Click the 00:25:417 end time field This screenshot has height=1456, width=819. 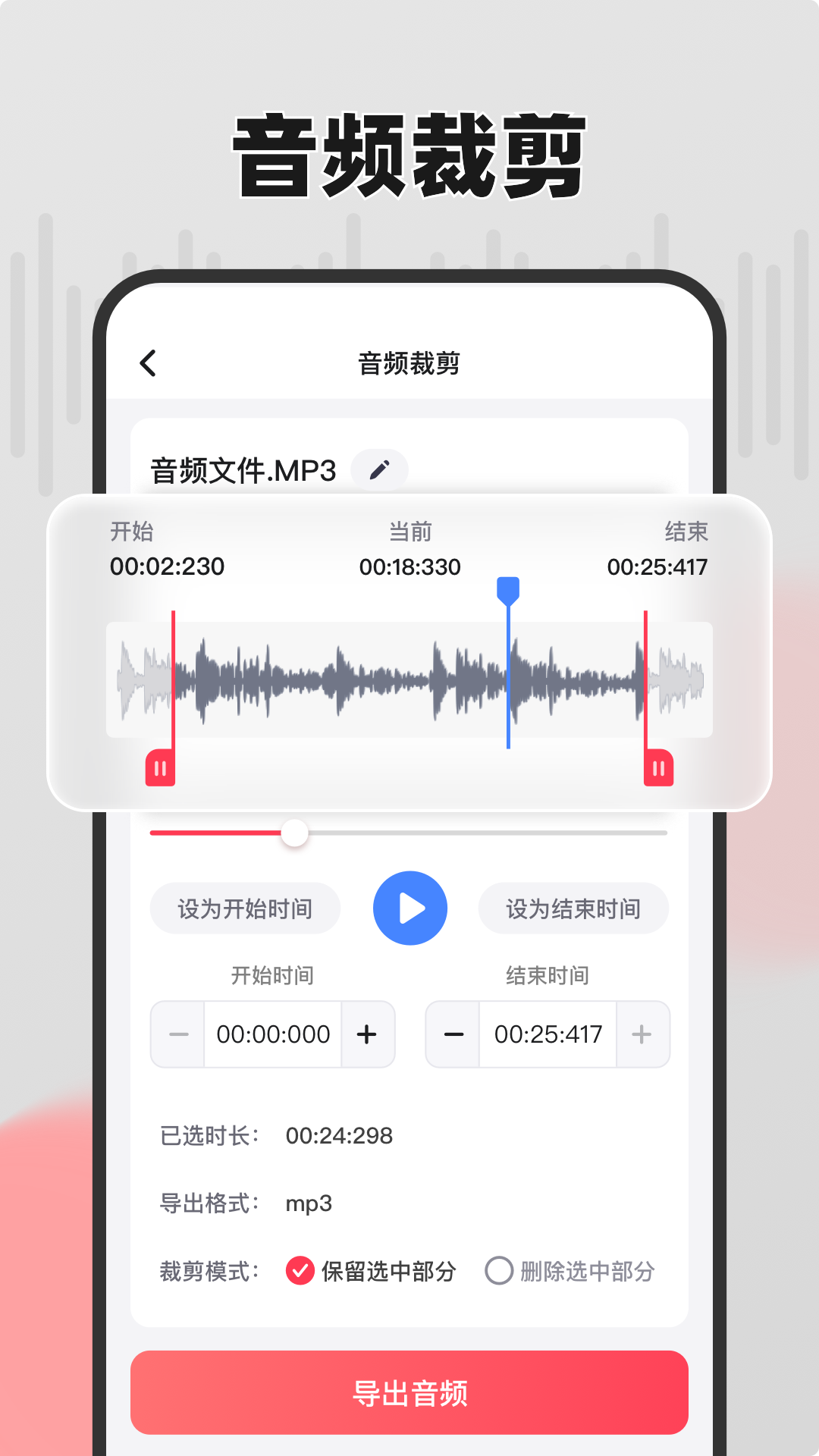click(x=547, y=1034)
